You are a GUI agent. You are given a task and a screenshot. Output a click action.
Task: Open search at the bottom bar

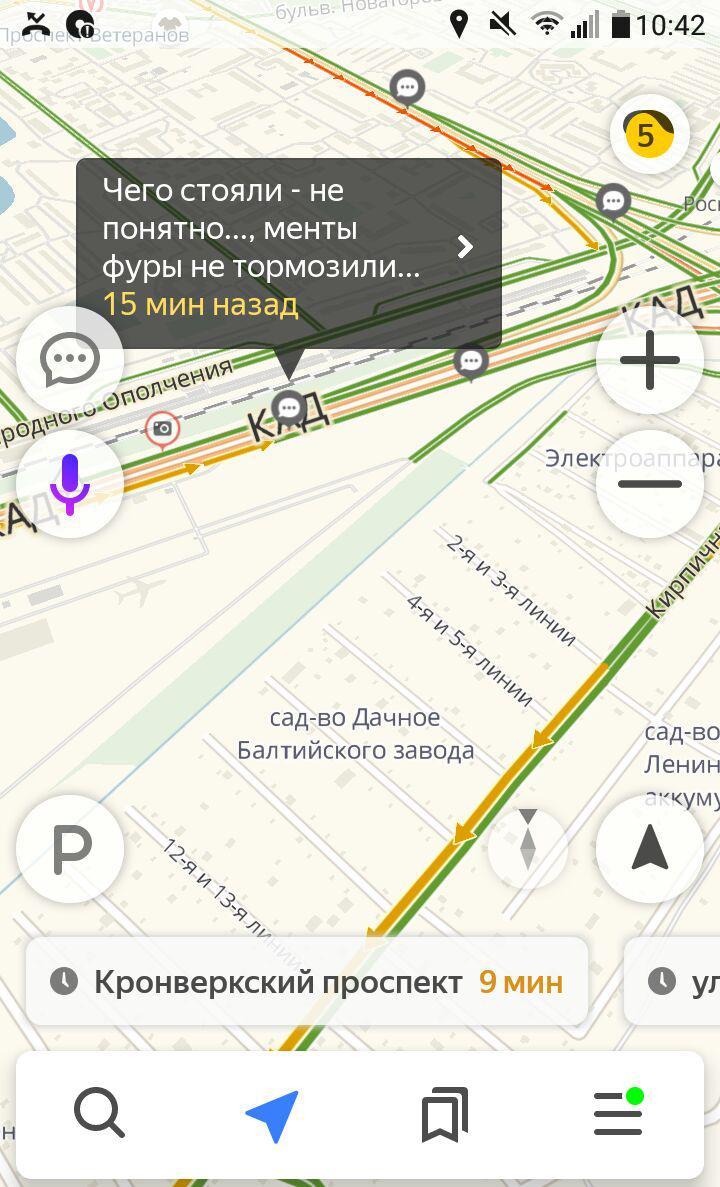(x=99, y=1114)
